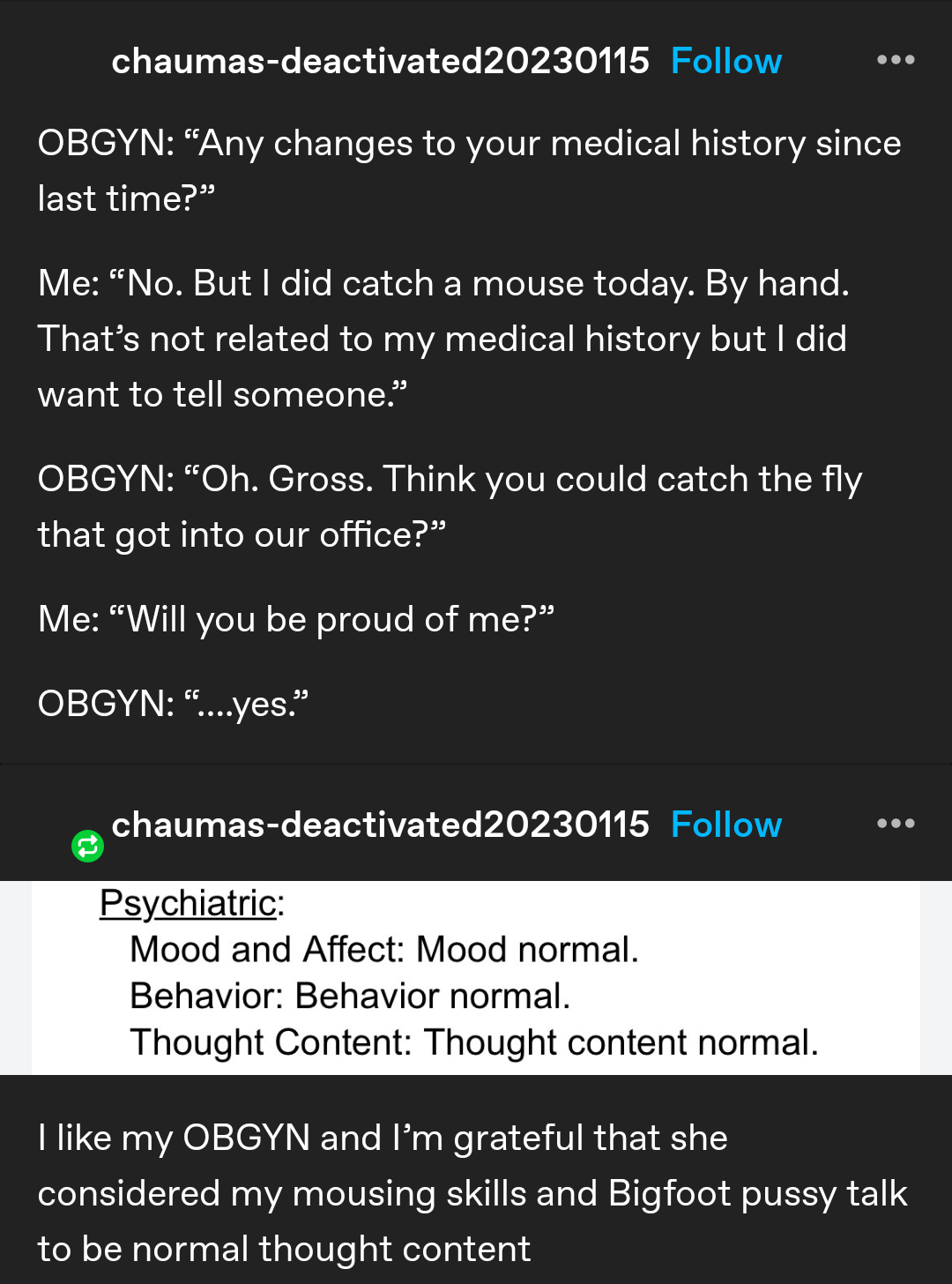Open the Psychiatric notes image
Viewport: 952px width, 1284px height.
point(476,977)
